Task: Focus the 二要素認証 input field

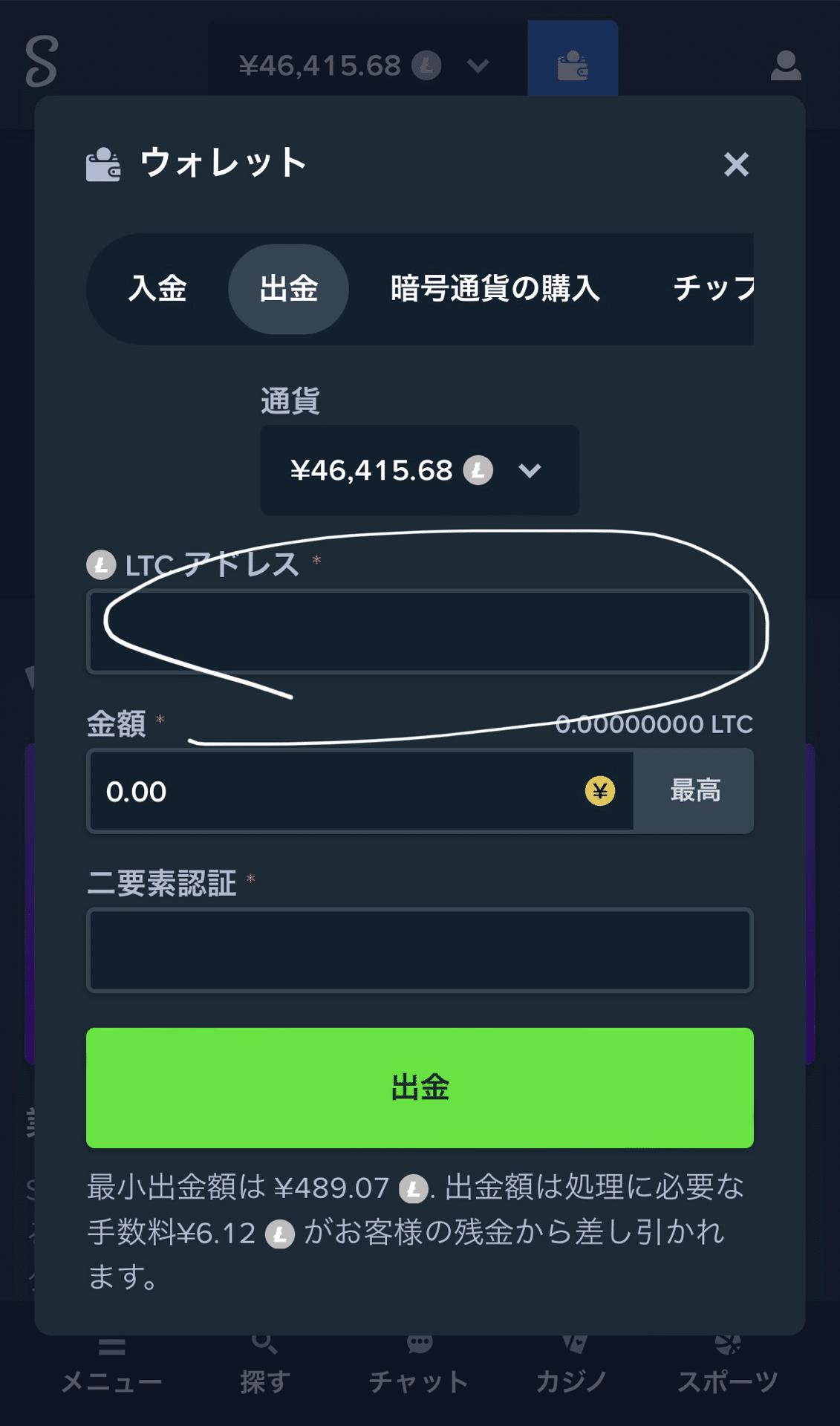Action: click(420, 951)
